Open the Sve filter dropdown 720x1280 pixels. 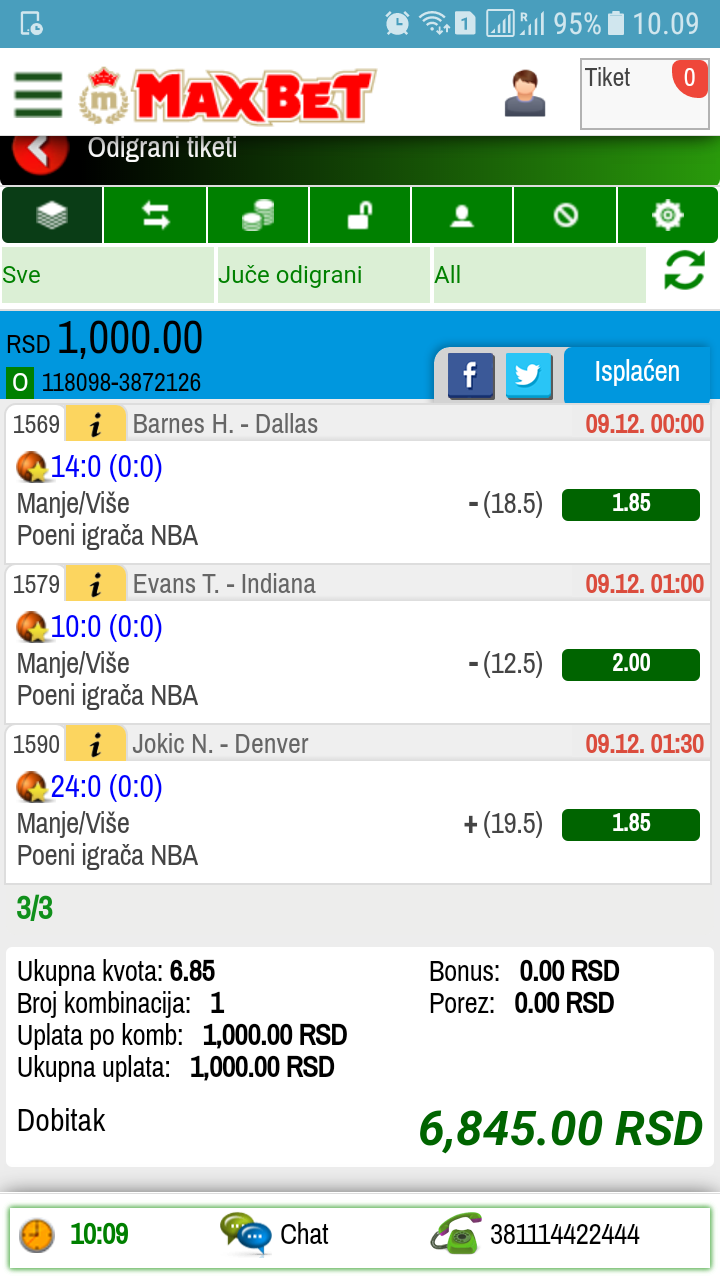(108, 275)
